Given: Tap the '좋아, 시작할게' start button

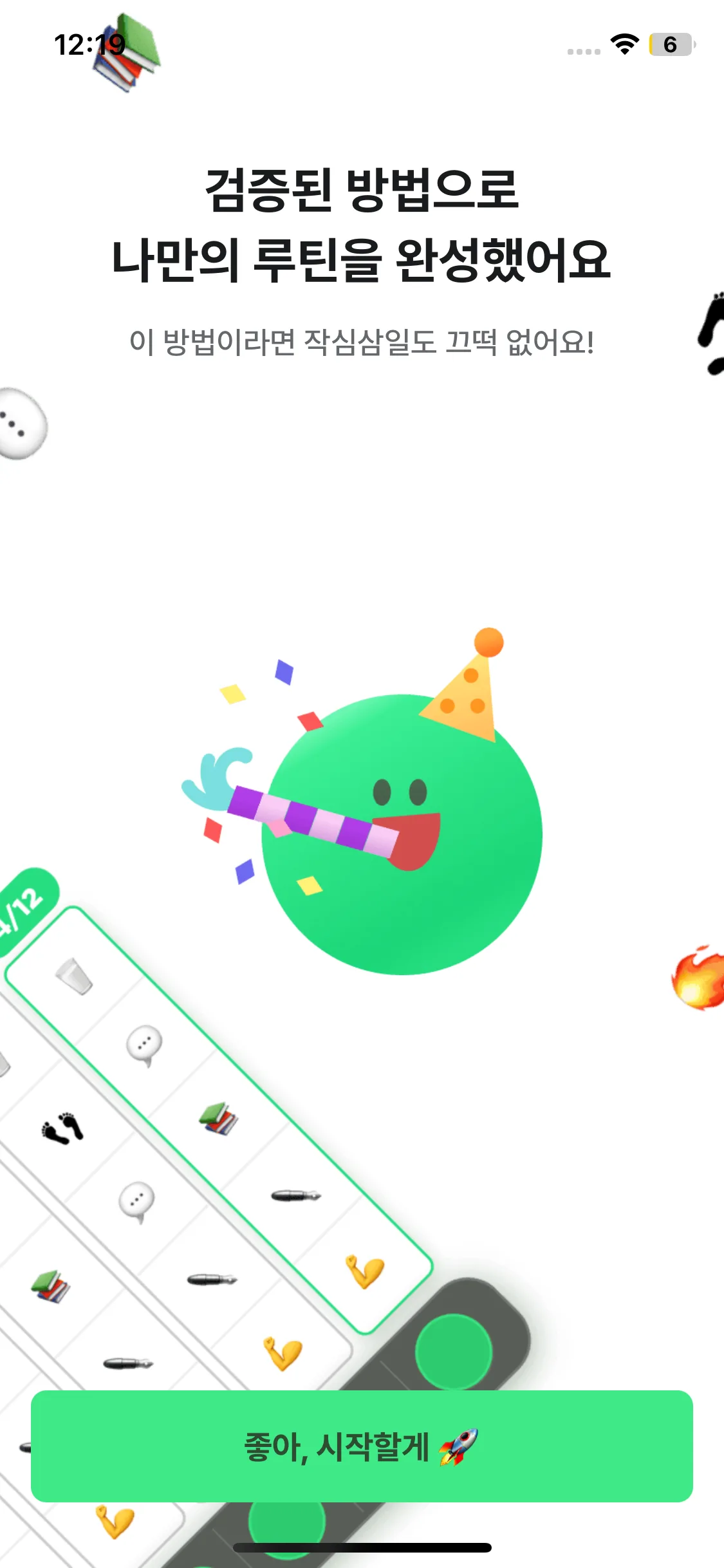Looking at the screenshot, I should 362,1446.
